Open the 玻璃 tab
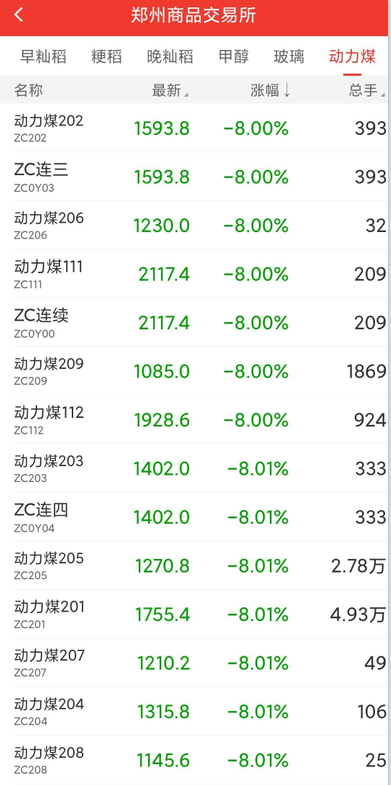 (289, 57)
